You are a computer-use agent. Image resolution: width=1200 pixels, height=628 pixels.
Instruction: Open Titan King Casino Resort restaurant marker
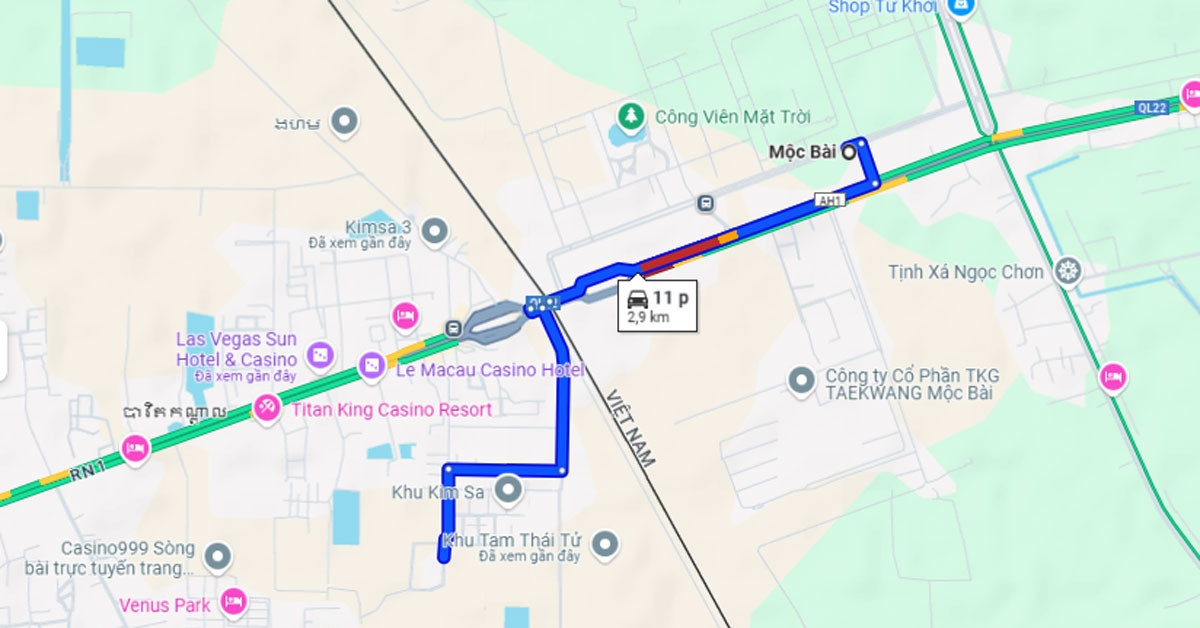(267, 408)
